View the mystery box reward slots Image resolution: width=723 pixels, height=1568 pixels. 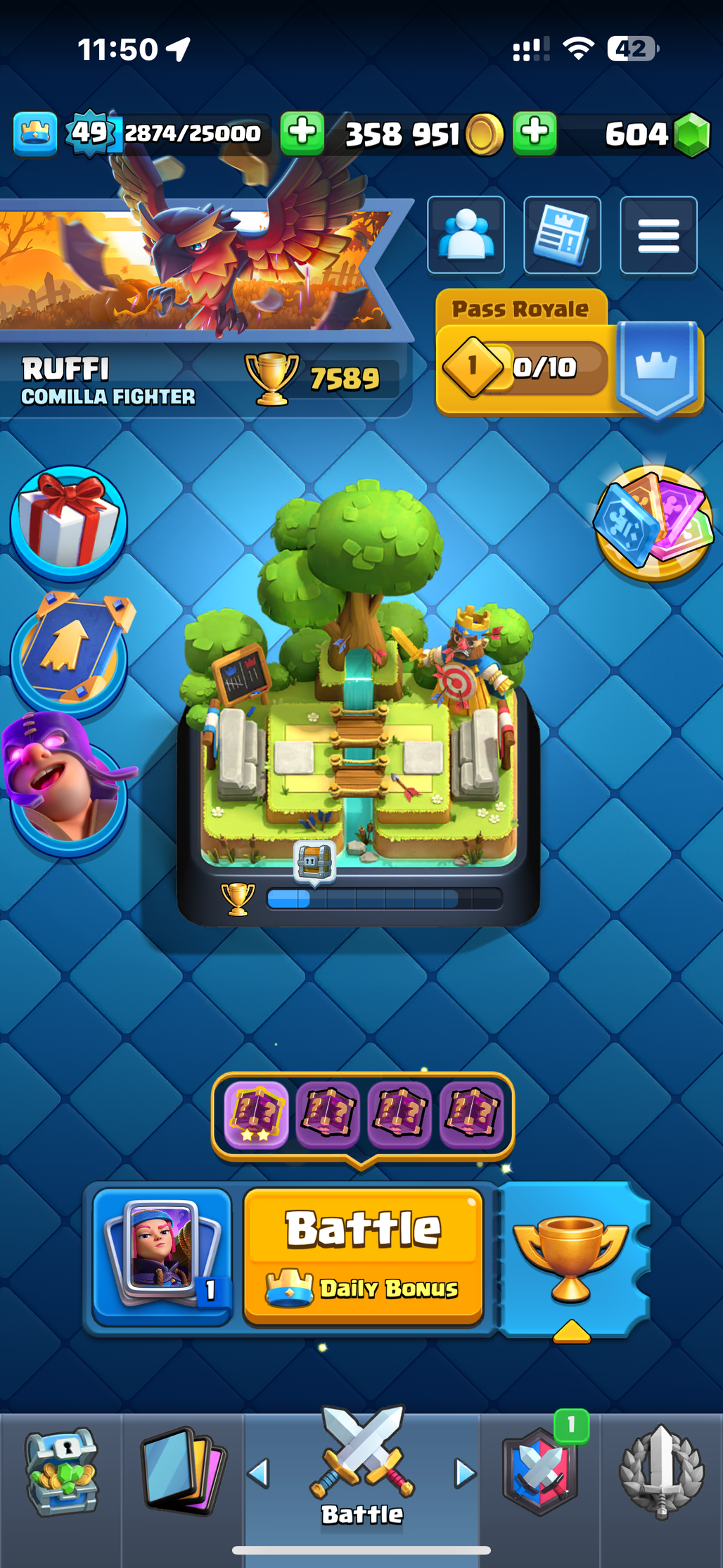coord(363,1115)
